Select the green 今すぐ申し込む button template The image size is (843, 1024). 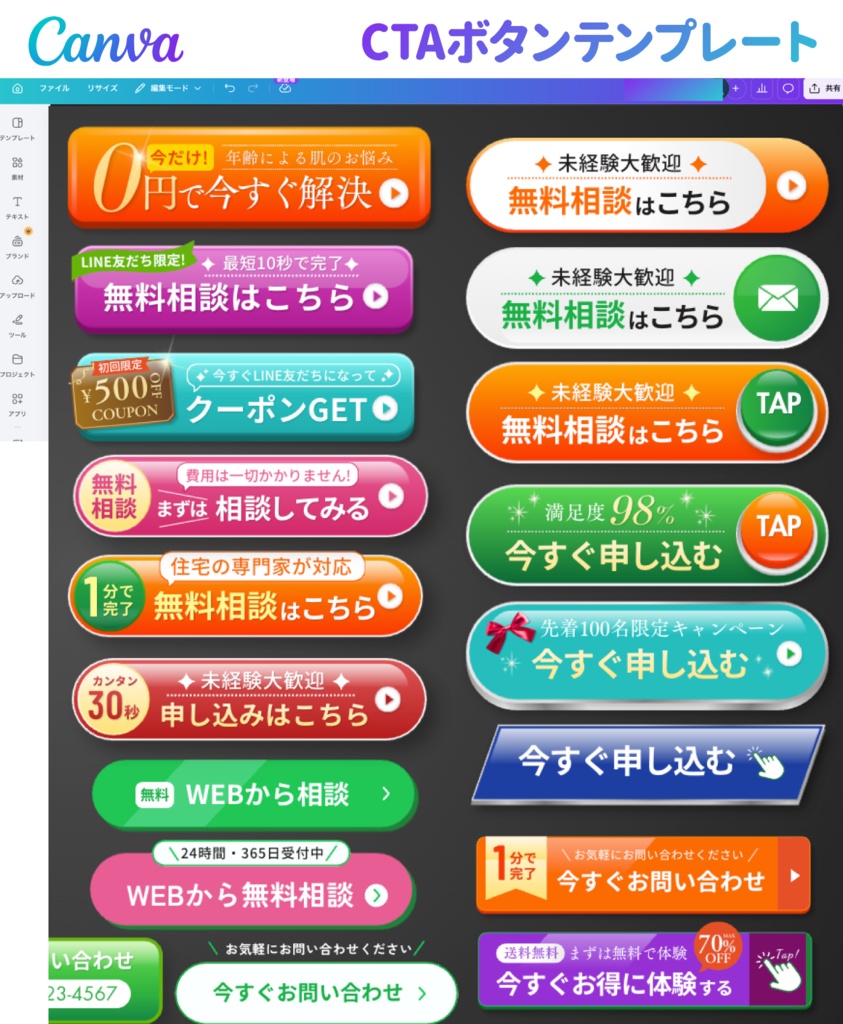pyautogui.click(x=645, y=535)
